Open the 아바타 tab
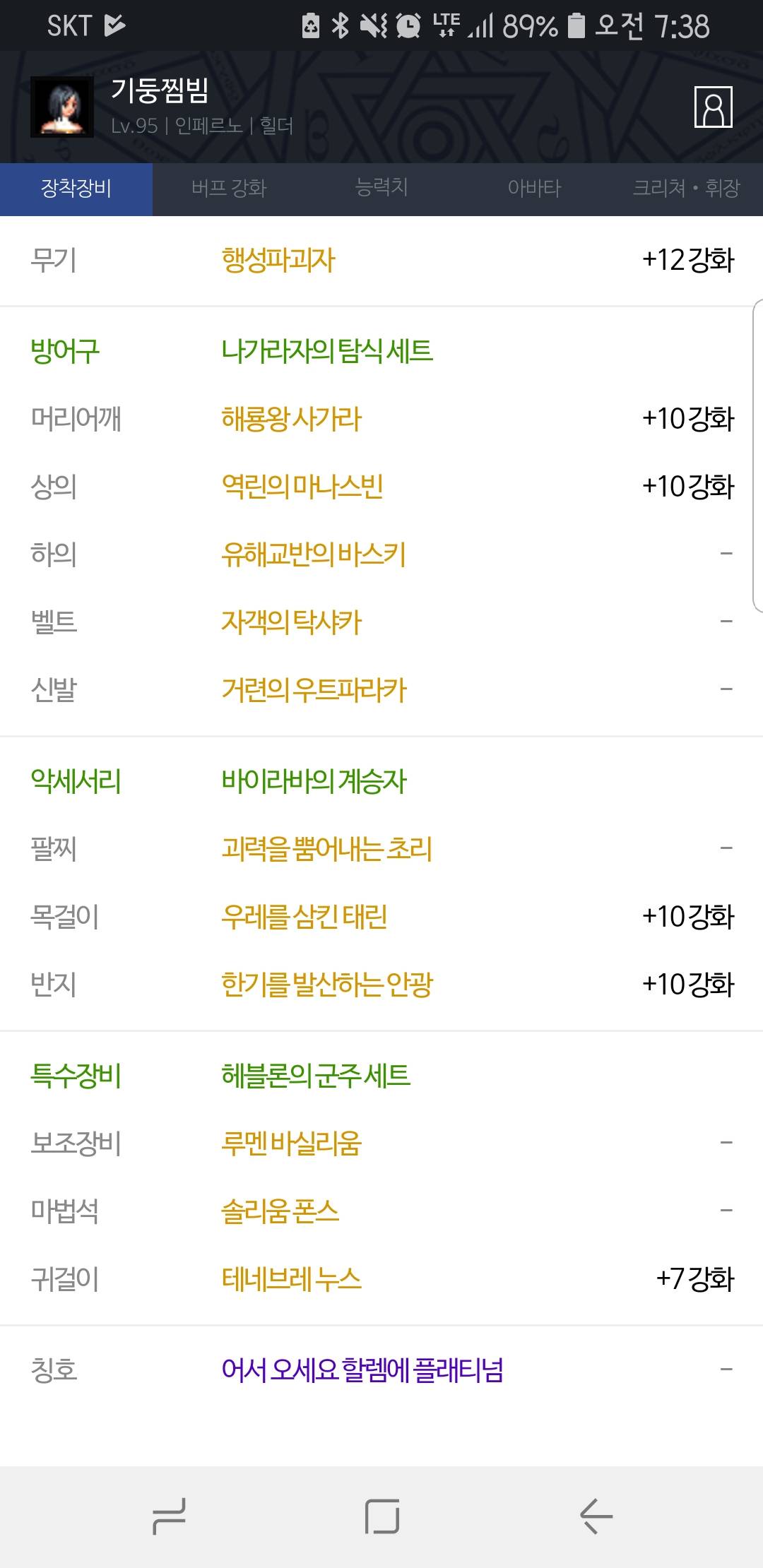 coord(534,188)
